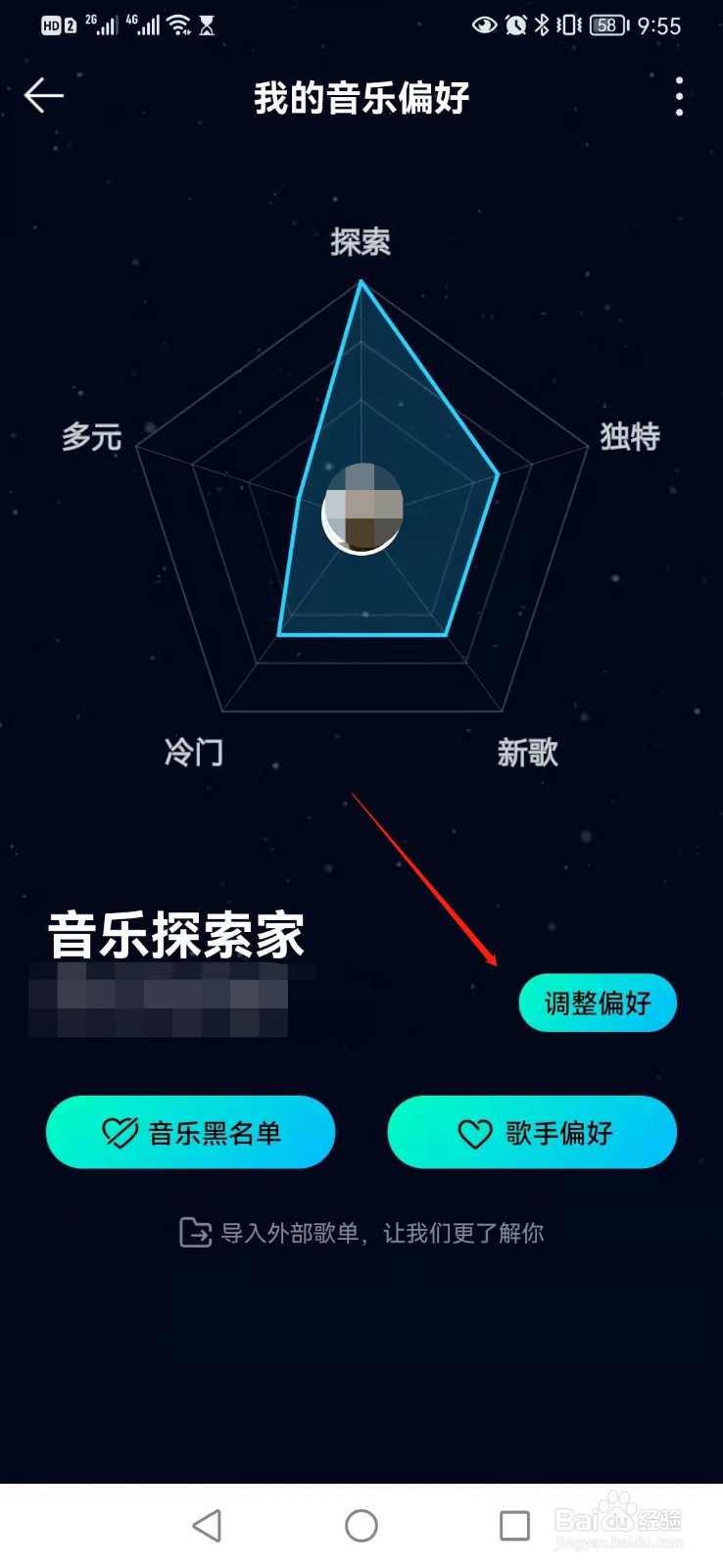Screen dimensions: 723x1568
Task: Tap the circular home navigation button
Action: click(361, 1525)
